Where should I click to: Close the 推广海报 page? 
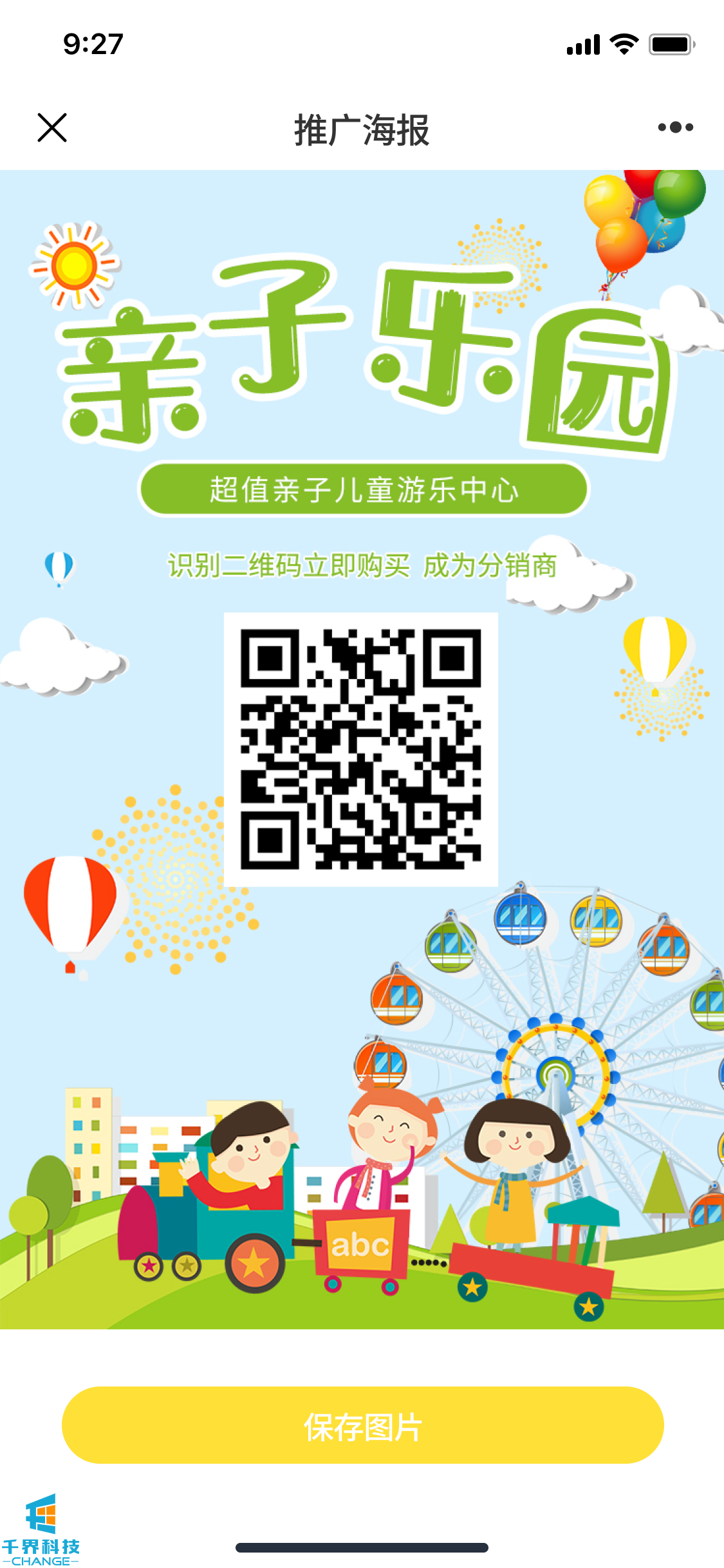[52, 127]
